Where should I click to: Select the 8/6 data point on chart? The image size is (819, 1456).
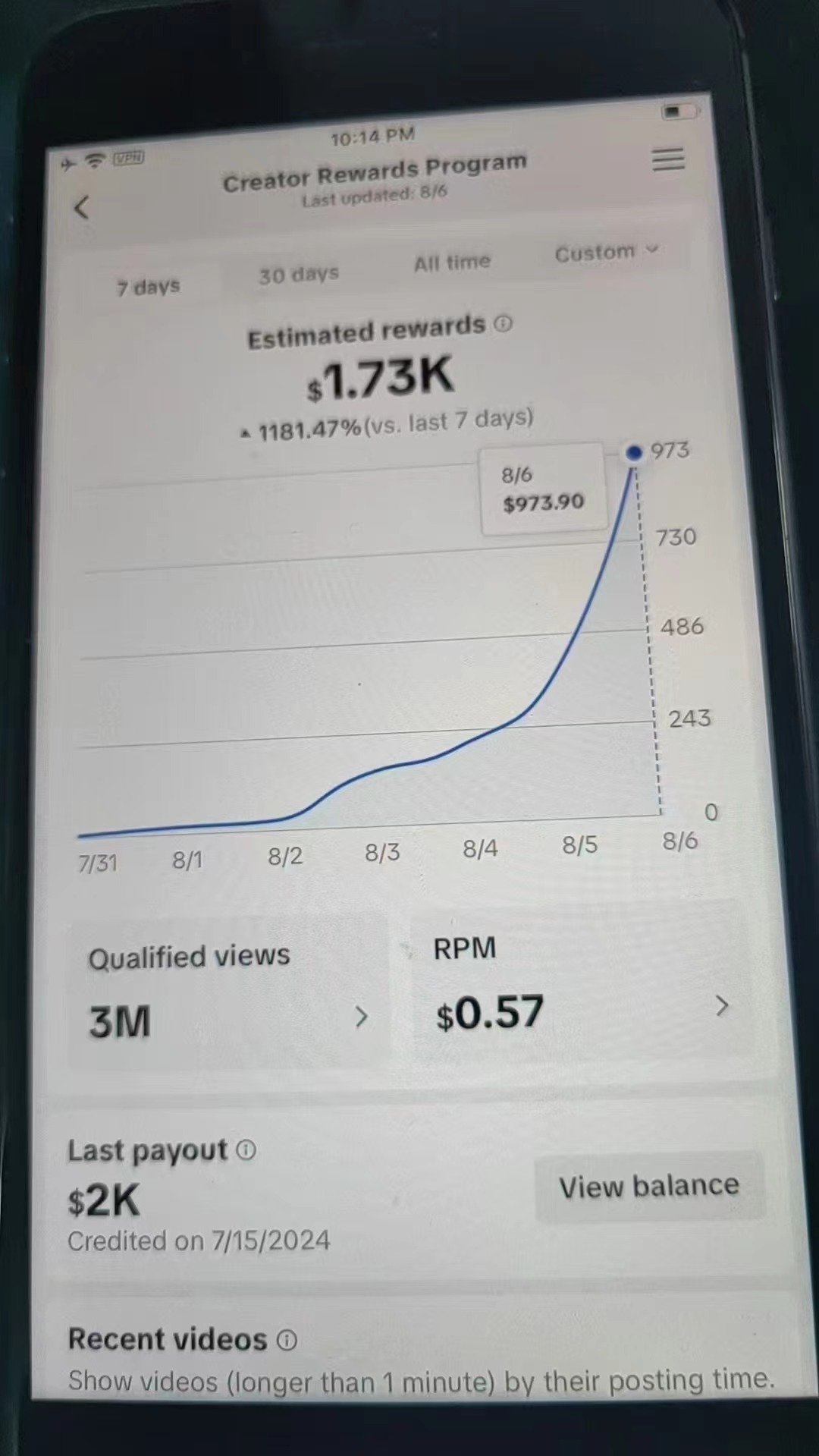tap(634, 453)
